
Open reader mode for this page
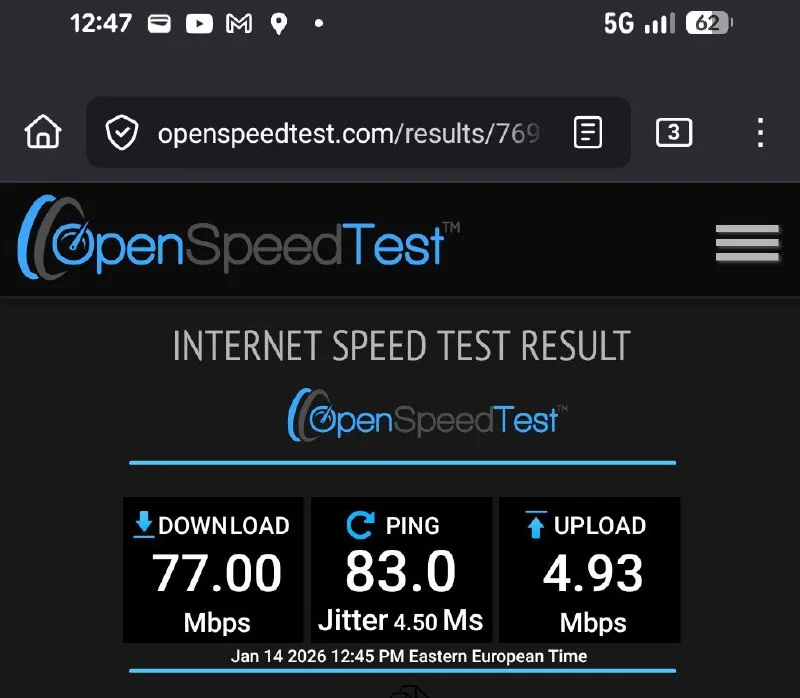point(588,132)
